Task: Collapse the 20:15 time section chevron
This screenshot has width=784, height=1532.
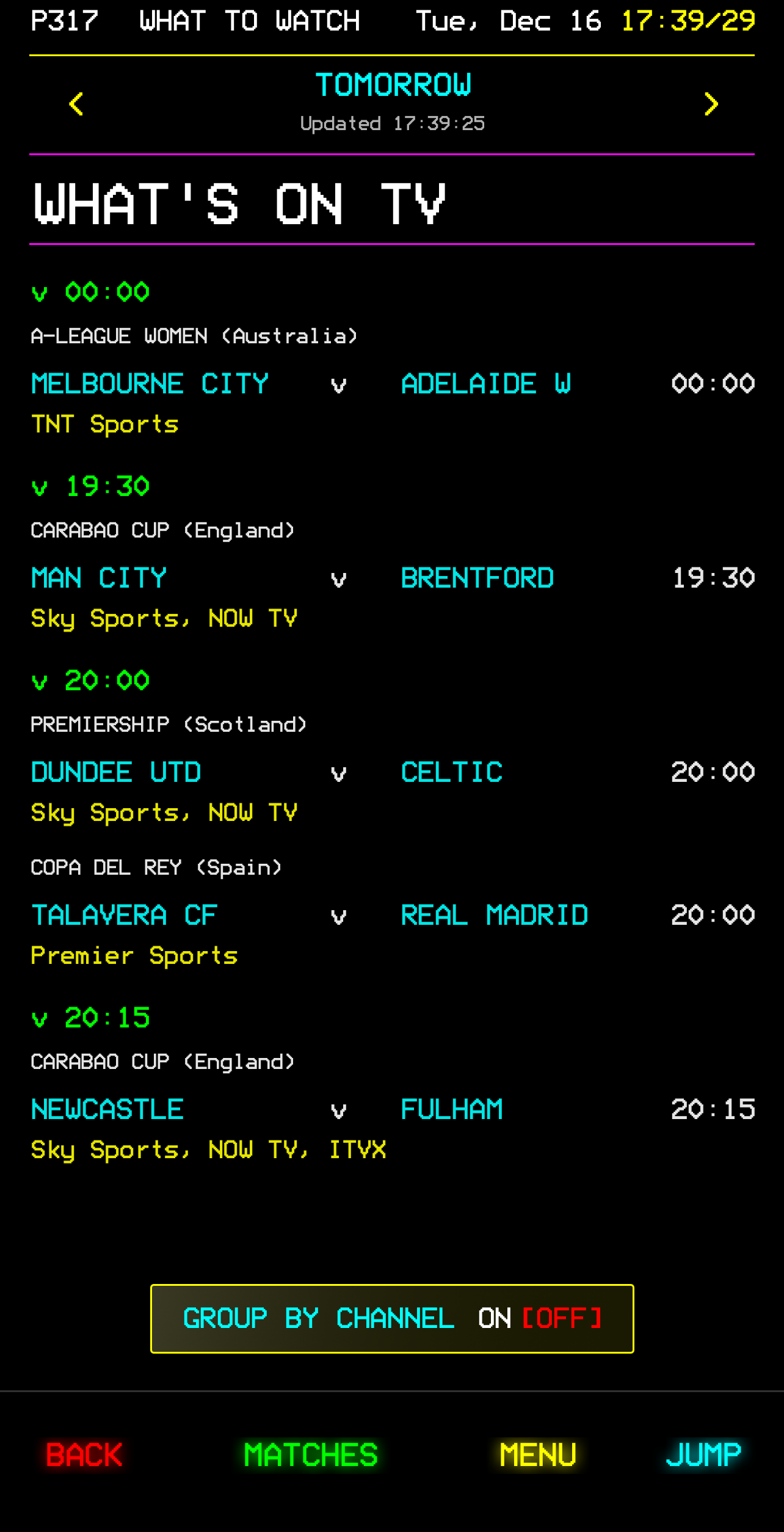Action: (40, 1018)
